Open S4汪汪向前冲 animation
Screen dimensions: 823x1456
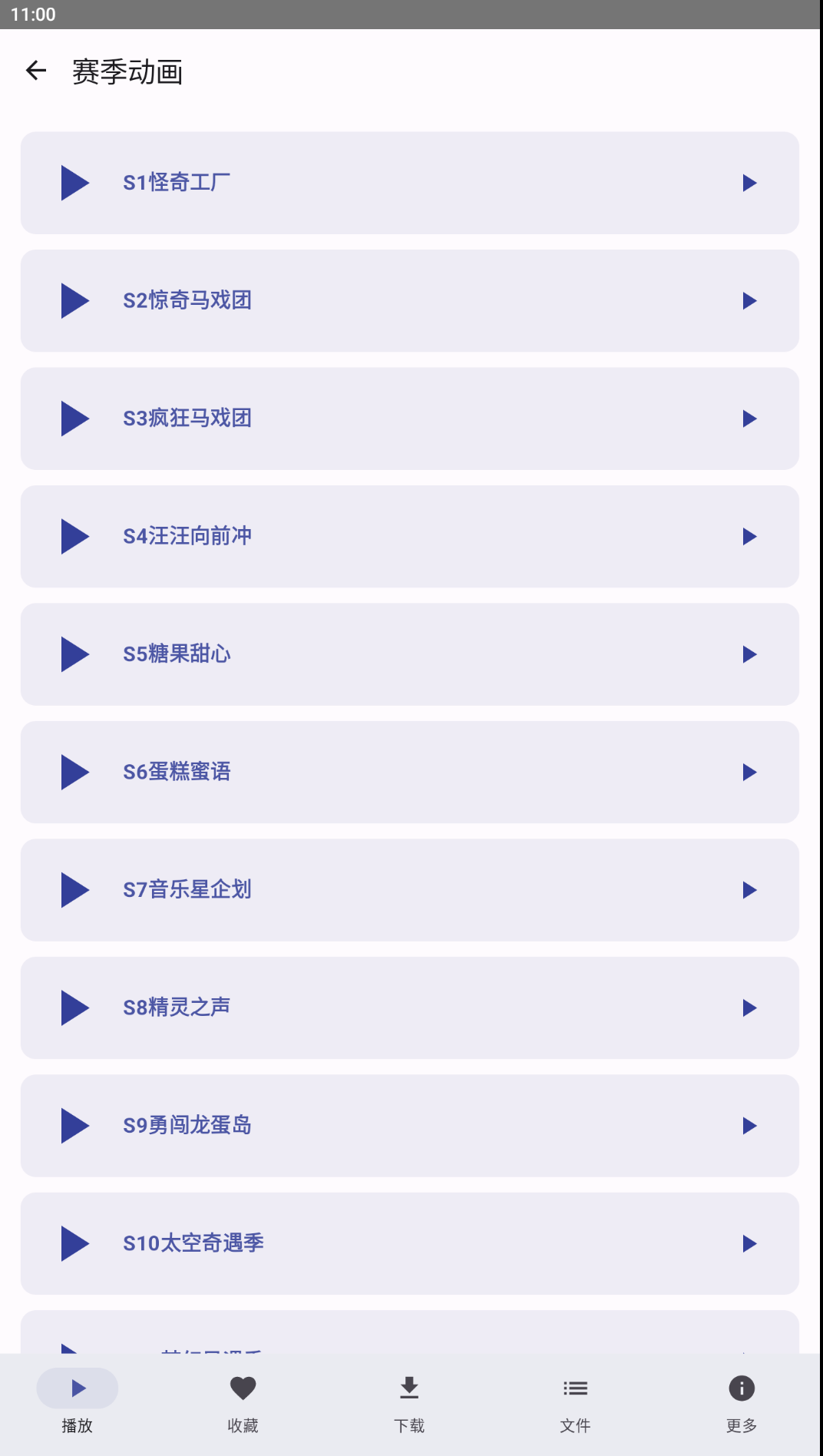[x=409, y=536]
